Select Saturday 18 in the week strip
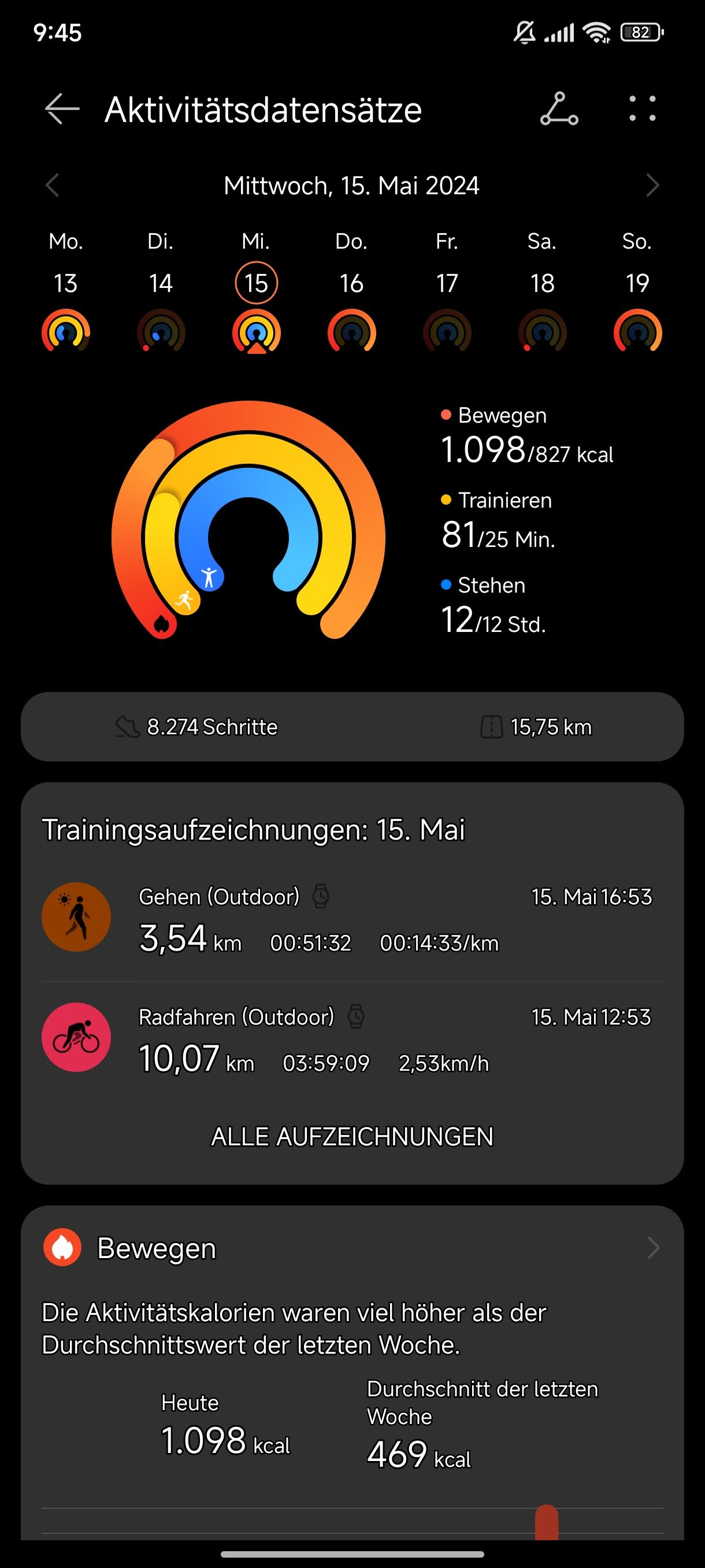 click(542, 291)
